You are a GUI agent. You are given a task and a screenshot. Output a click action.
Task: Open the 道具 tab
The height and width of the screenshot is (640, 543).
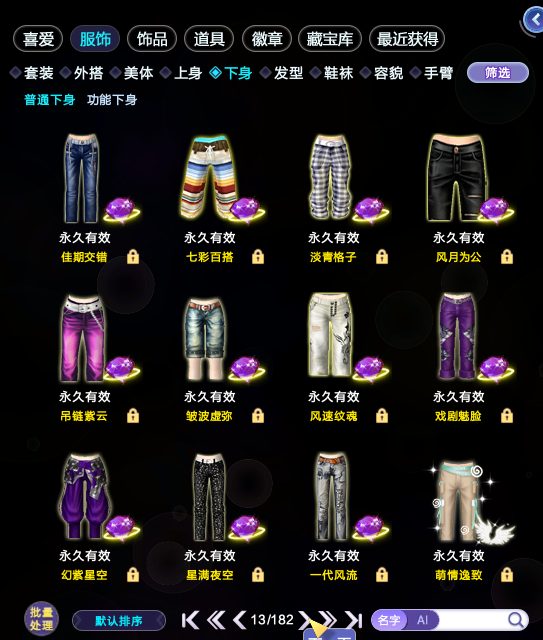click(x=209, y=39)
